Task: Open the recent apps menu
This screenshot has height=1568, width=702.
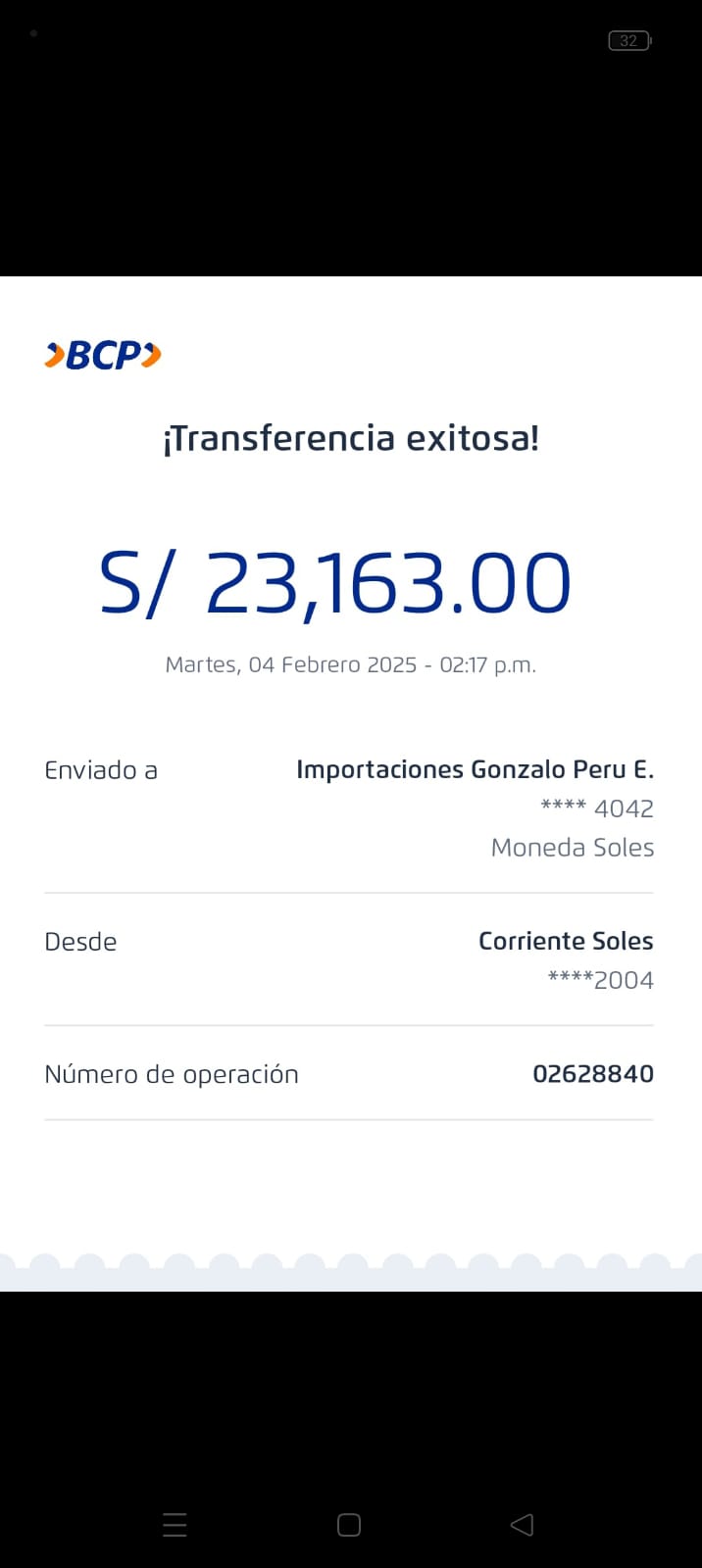Action: pyautogui.click(x=175, y=1525)
